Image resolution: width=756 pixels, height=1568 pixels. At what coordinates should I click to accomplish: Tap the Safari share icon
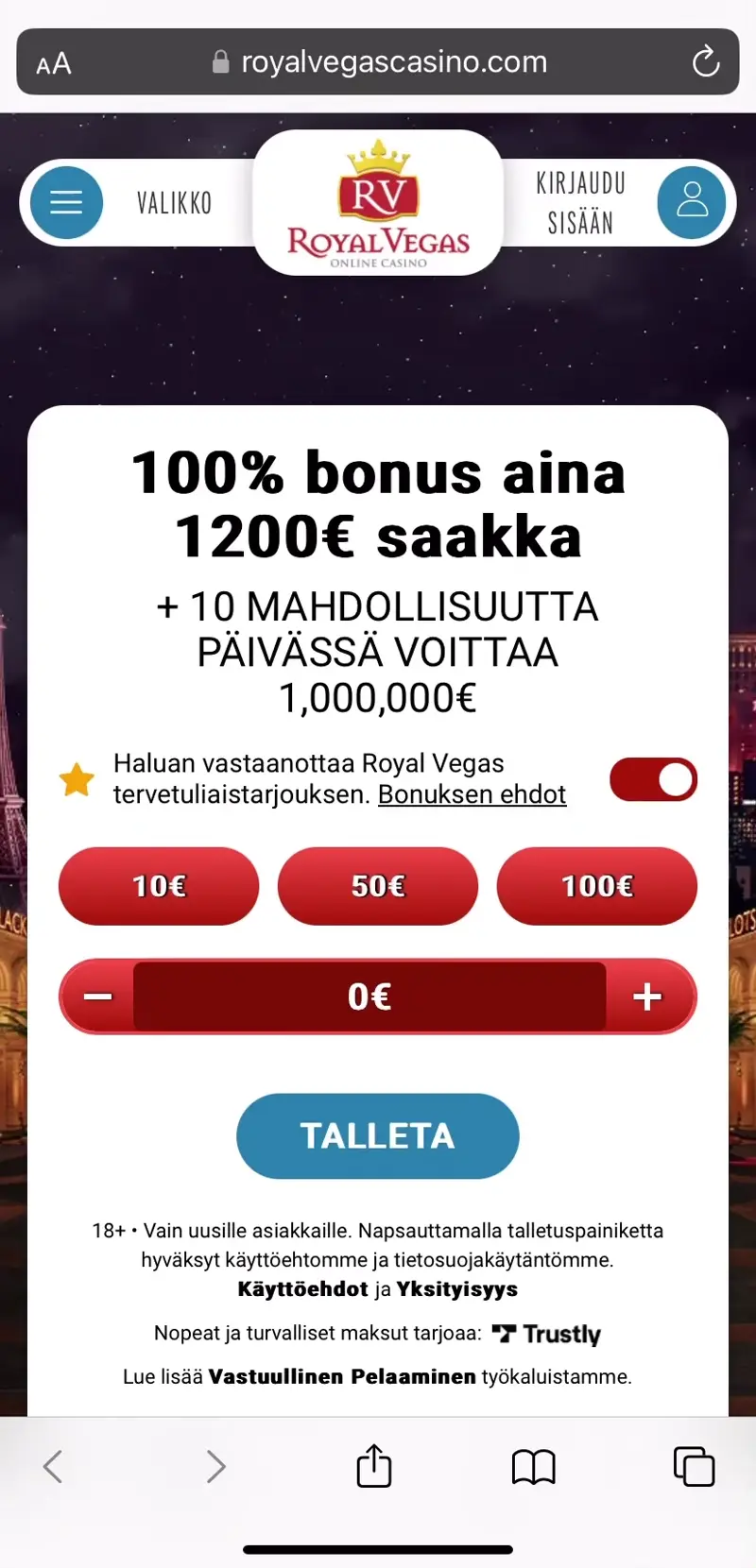373,1466
